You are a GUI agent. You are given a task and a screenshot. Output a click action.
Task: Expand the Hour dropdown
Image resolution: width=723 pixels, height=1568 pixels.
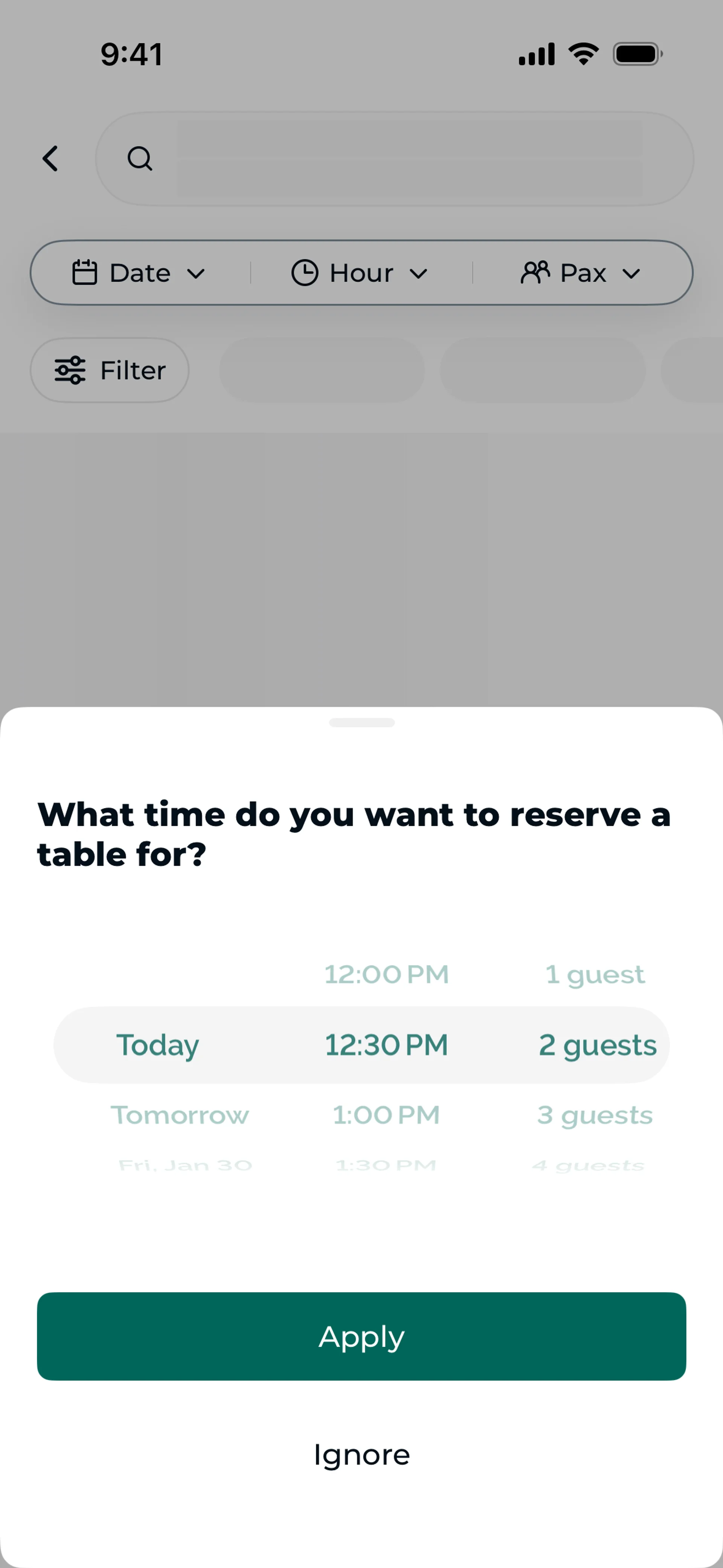coord(360,273)
